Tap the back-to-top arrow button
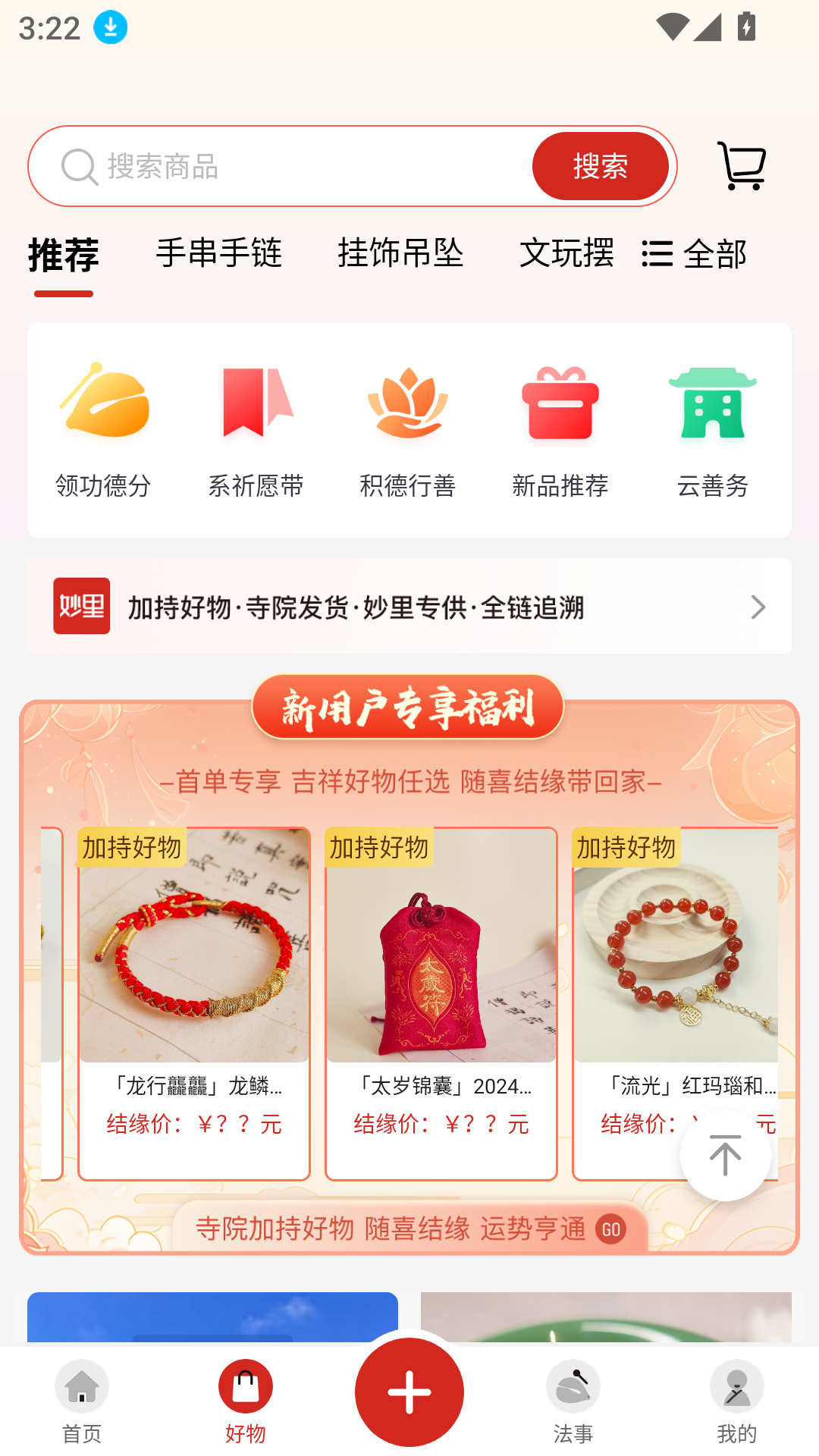This screenshot has height=1456, width=819. (725, 1156)
